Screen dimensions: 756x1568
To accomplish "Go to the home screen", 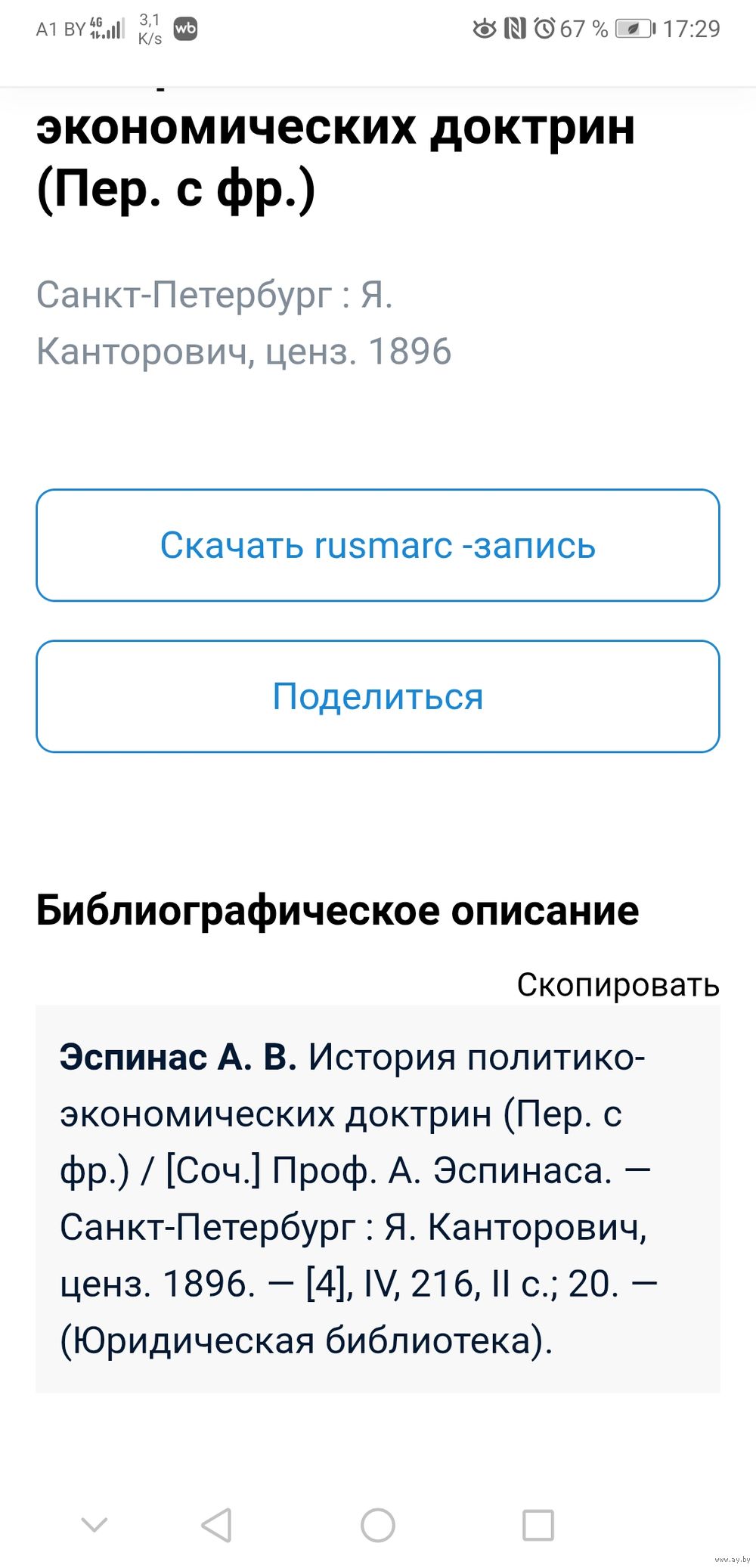I will point(378,1525).
